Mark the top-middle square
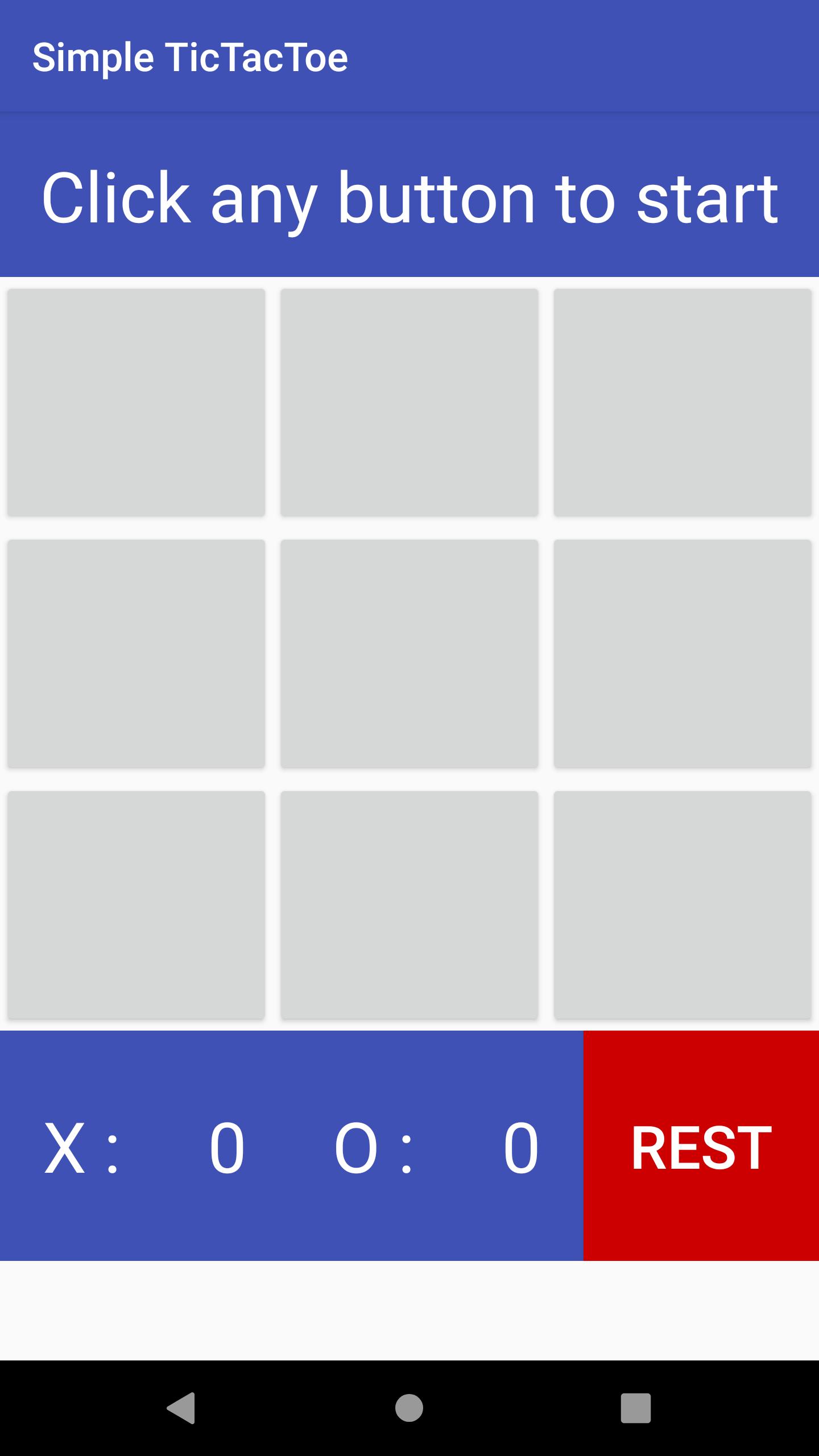 tap(409, 403)
